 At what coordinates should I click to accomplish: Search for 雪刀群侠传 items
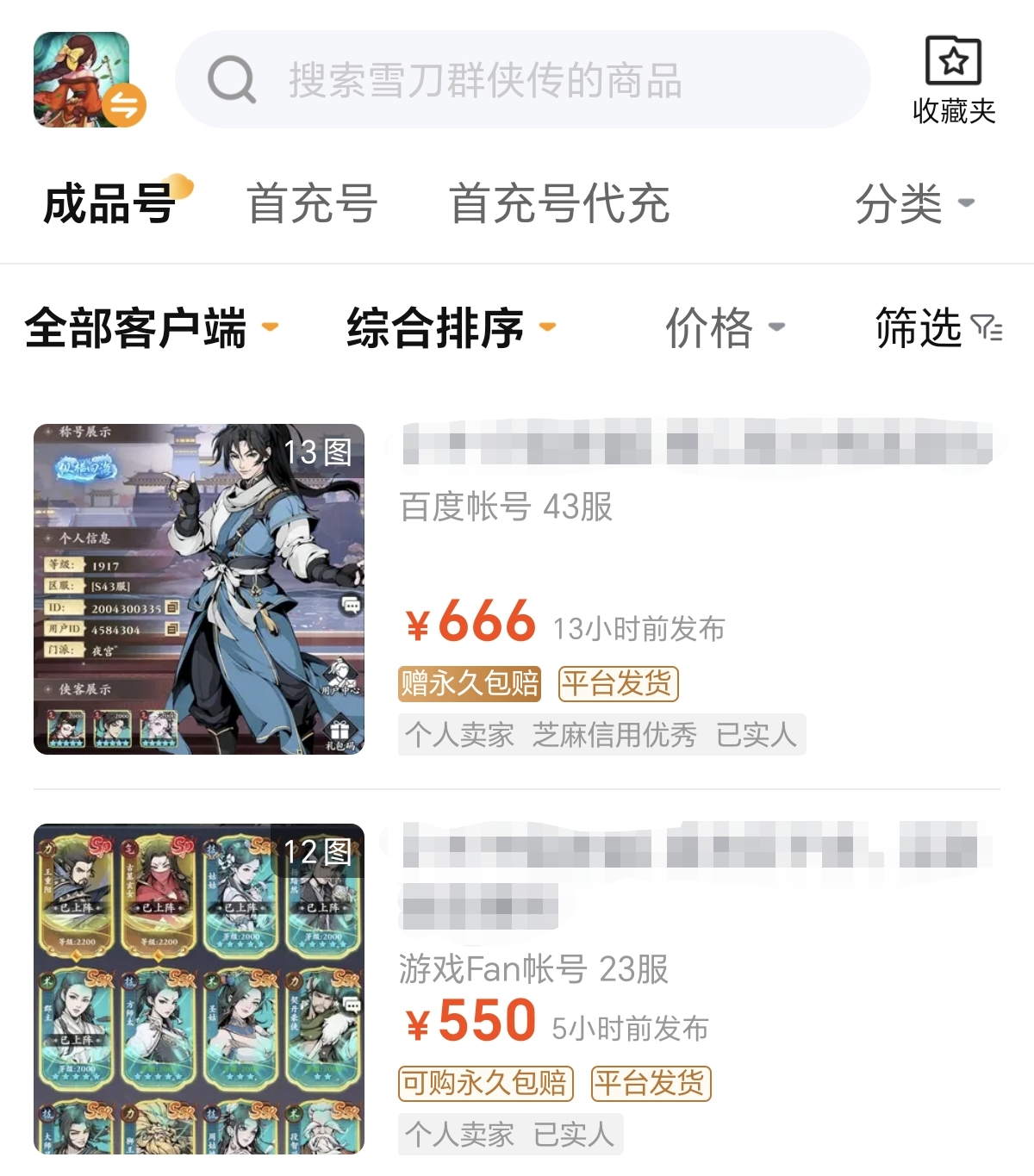click(522, 80)
